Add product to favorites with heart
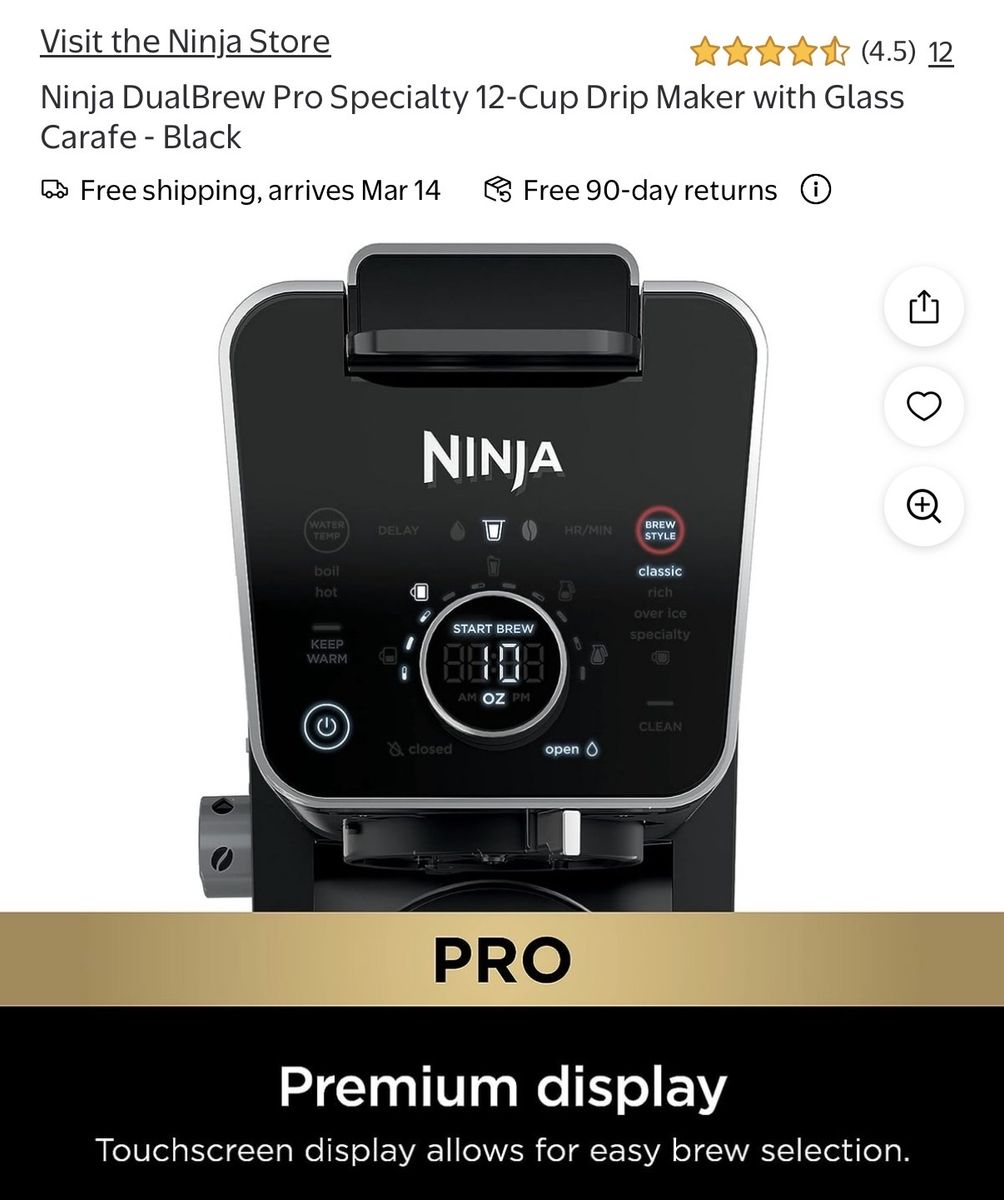The width and height of the screenshot is (1004, 1200). point(924,406)
